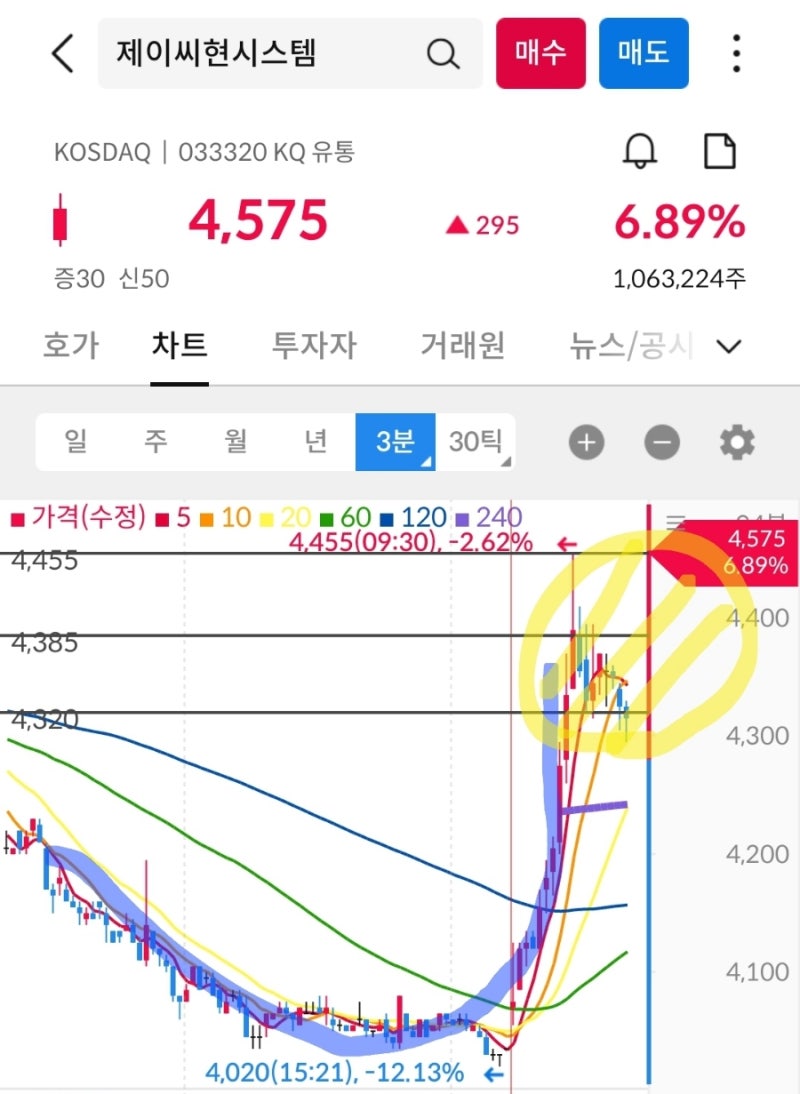Zoom in on the chart with the plus icon

(586, 442)
